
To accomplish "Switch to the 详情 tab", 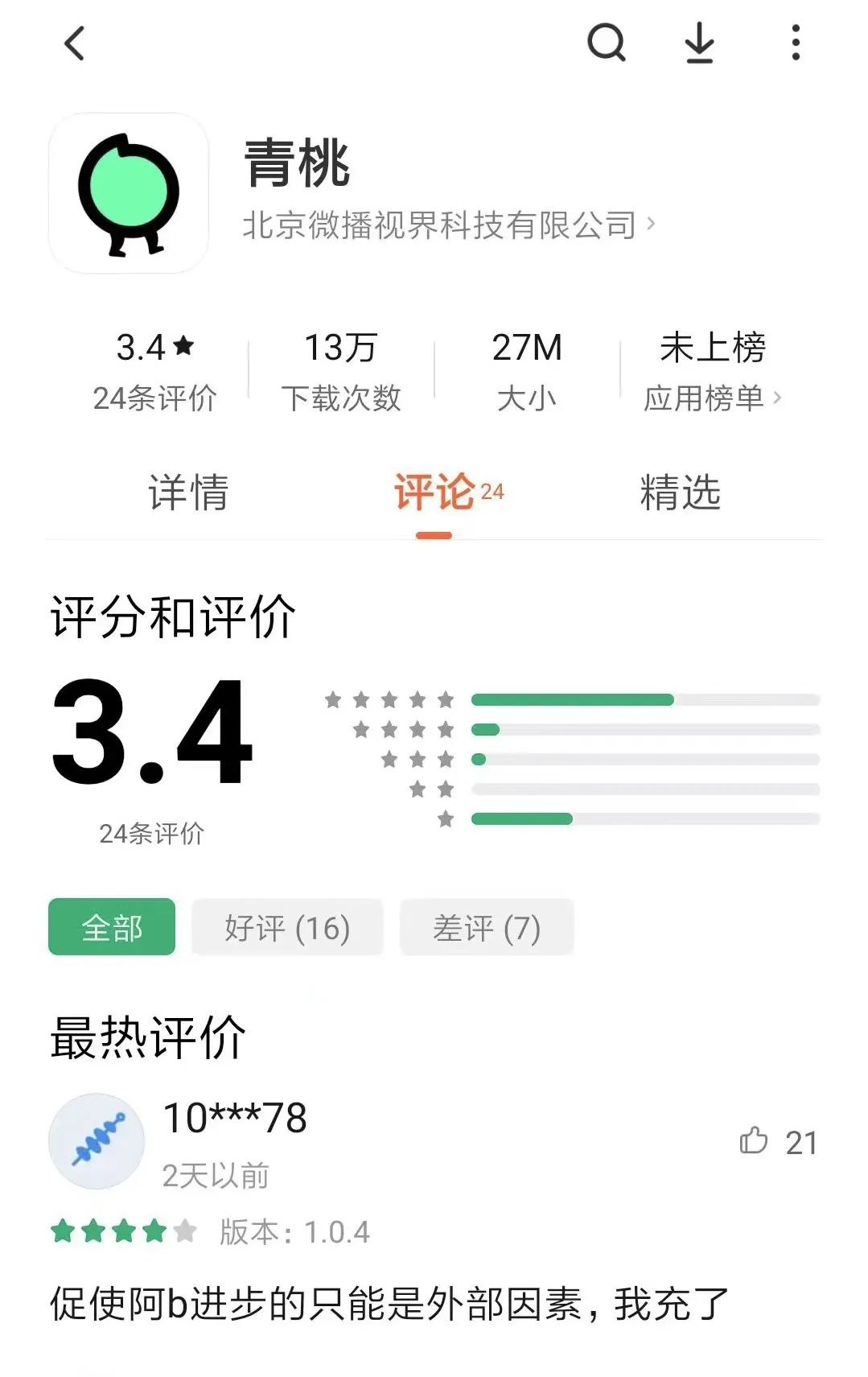I will coord(188,493).
